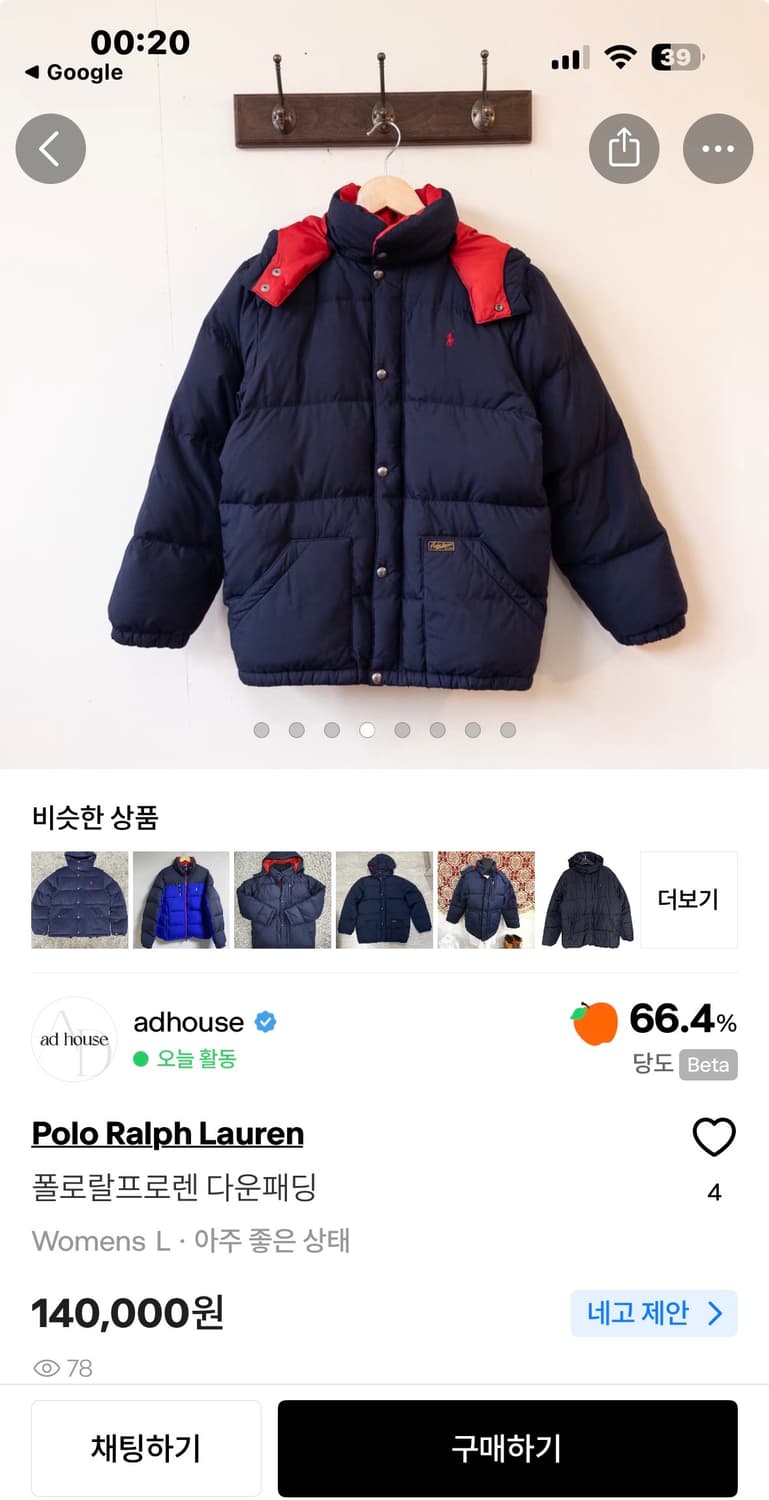Screen dimensions: 769x1500
Task: Open the blue puffer jacket similar item
Action: point(180,899)
